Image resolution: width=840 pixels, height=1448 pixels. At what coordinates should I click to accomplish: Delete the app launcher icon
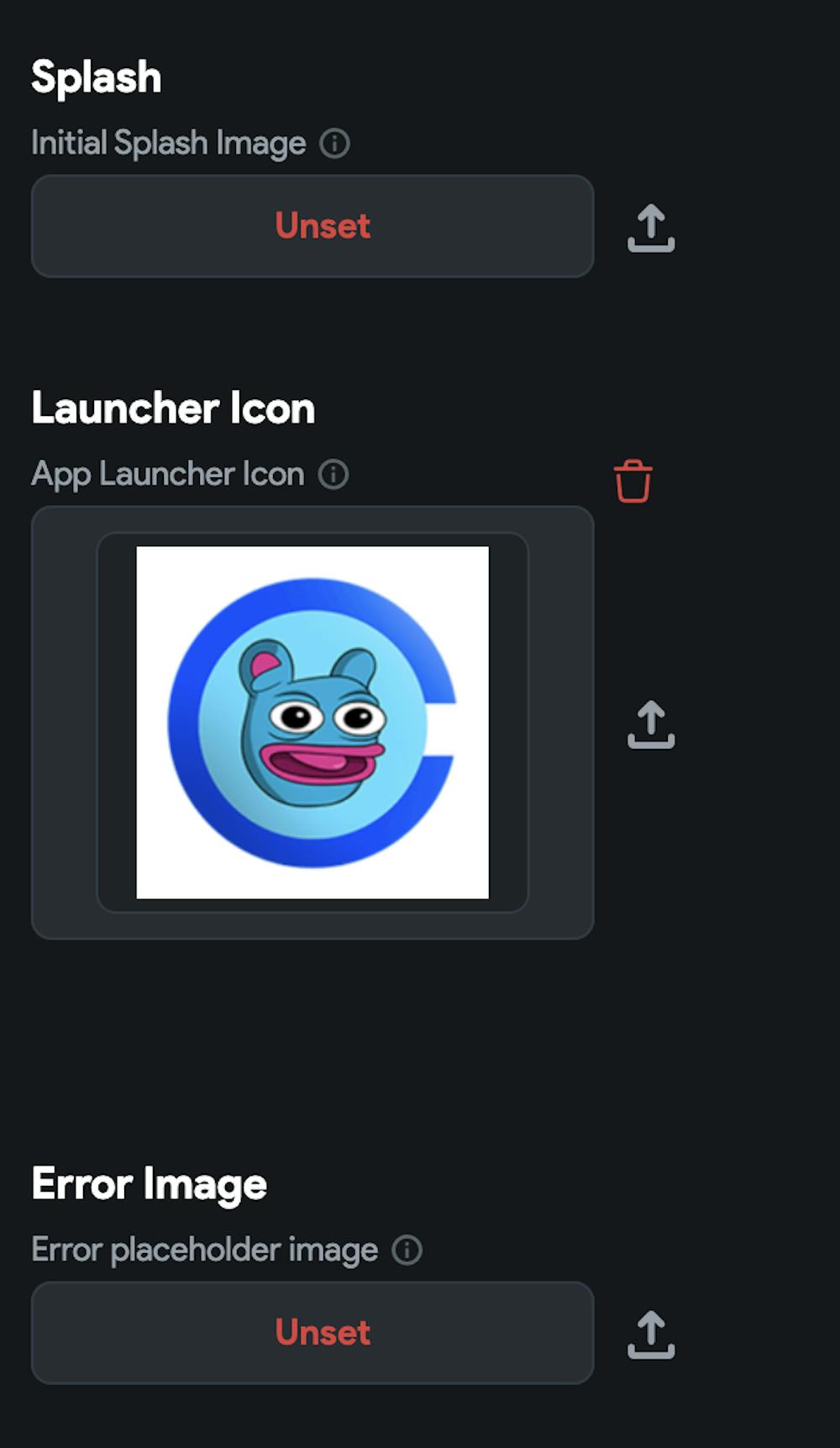[x=633, y=482]
